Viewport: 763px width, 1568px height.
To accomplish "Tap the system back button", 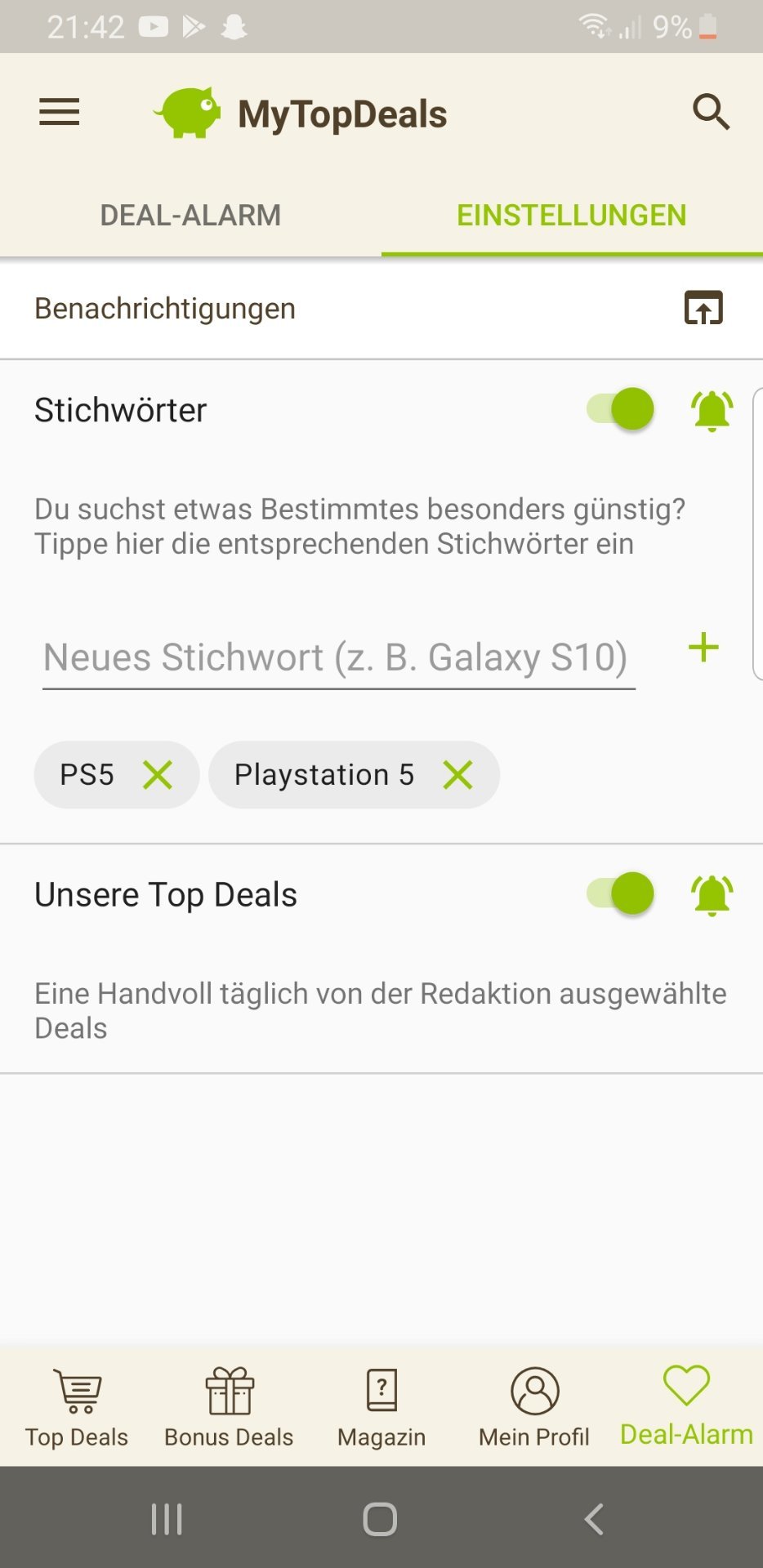I will point(594,1519).
